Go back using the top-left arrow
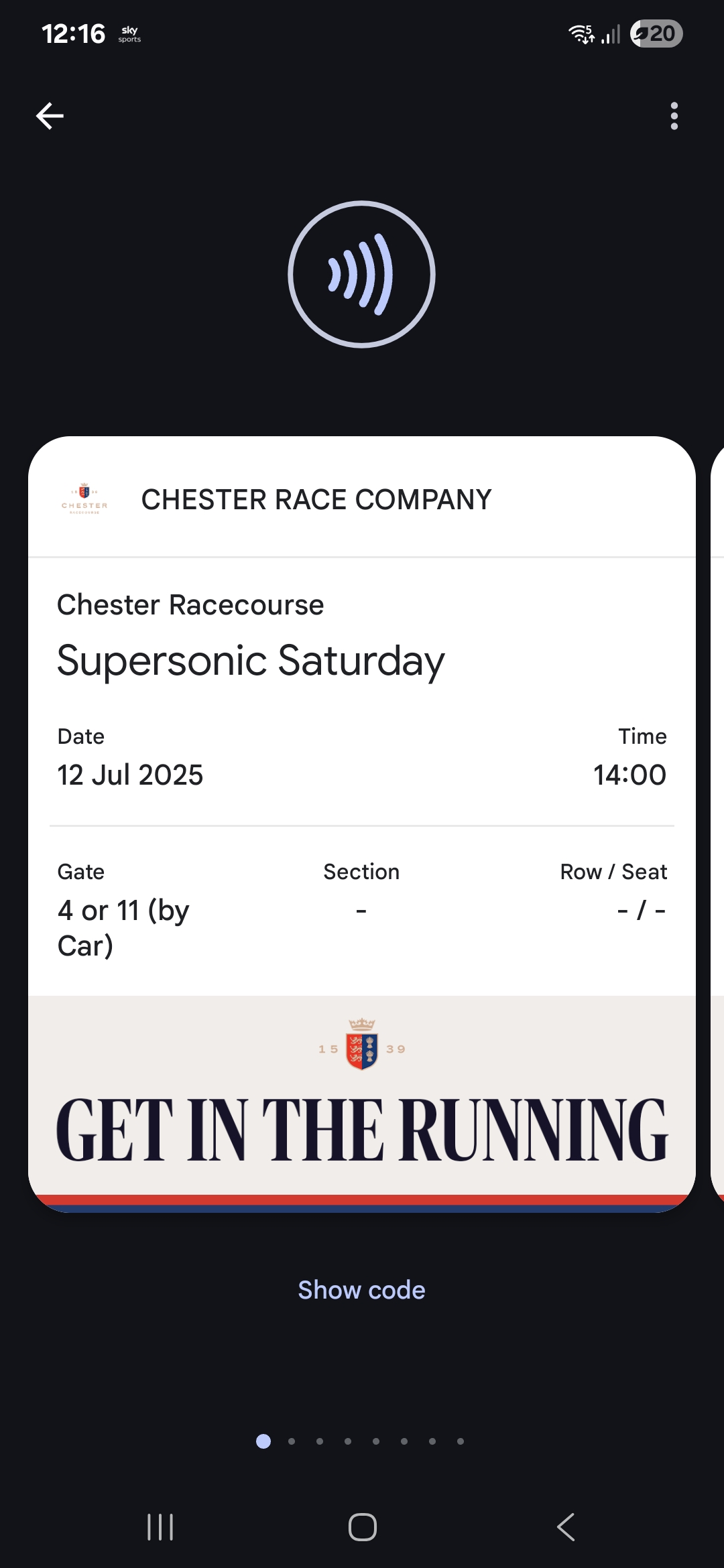Screen dimensions: 724x1568 tap(50, 116)
